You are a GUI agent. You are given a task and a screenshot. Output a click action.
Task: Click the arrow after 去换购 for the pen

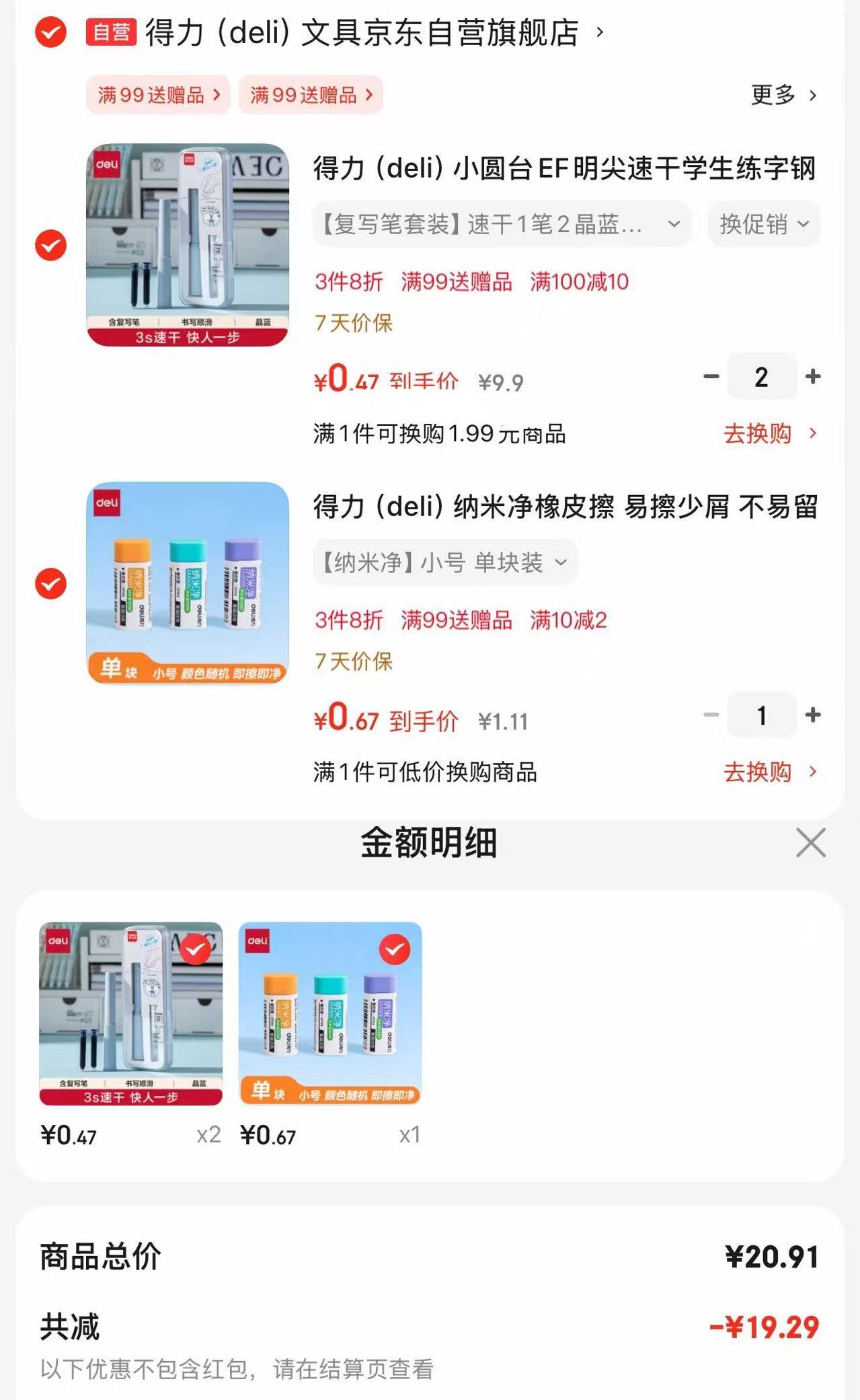[812, 435]
